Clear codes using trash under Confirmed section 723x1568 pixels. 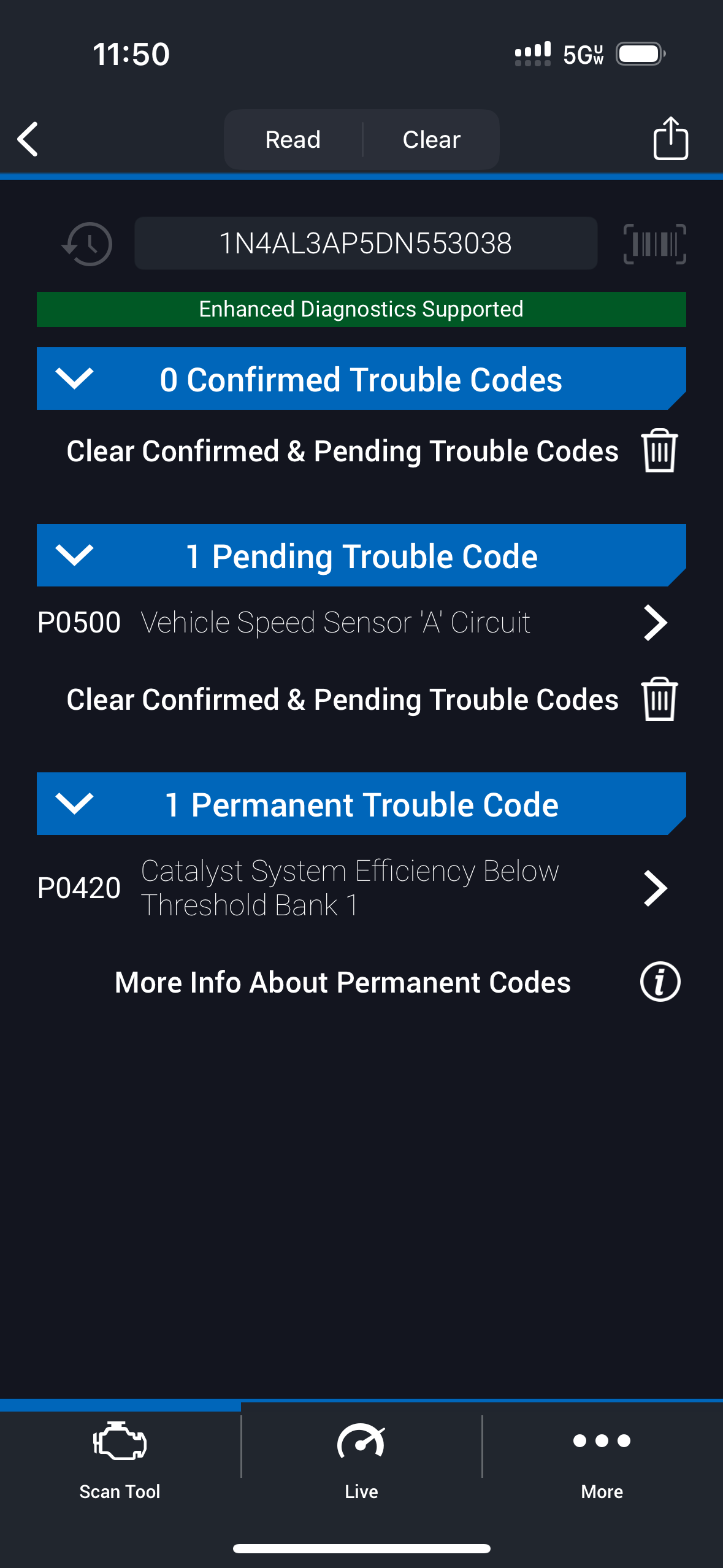659,451
